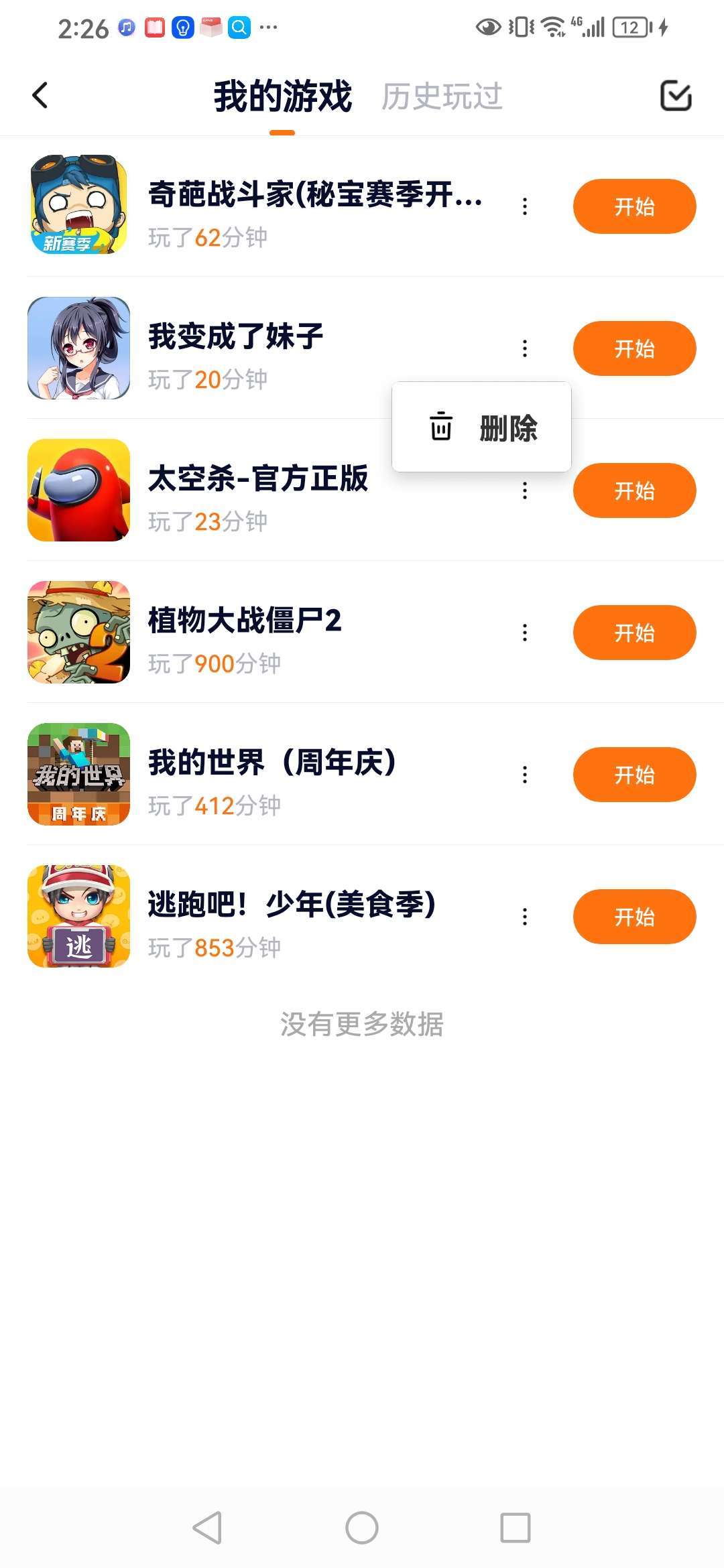This screenshot has width=724, height=1568.
Task: Open more options for 我的世界（周年庆）
Action: tap(525, 775)
